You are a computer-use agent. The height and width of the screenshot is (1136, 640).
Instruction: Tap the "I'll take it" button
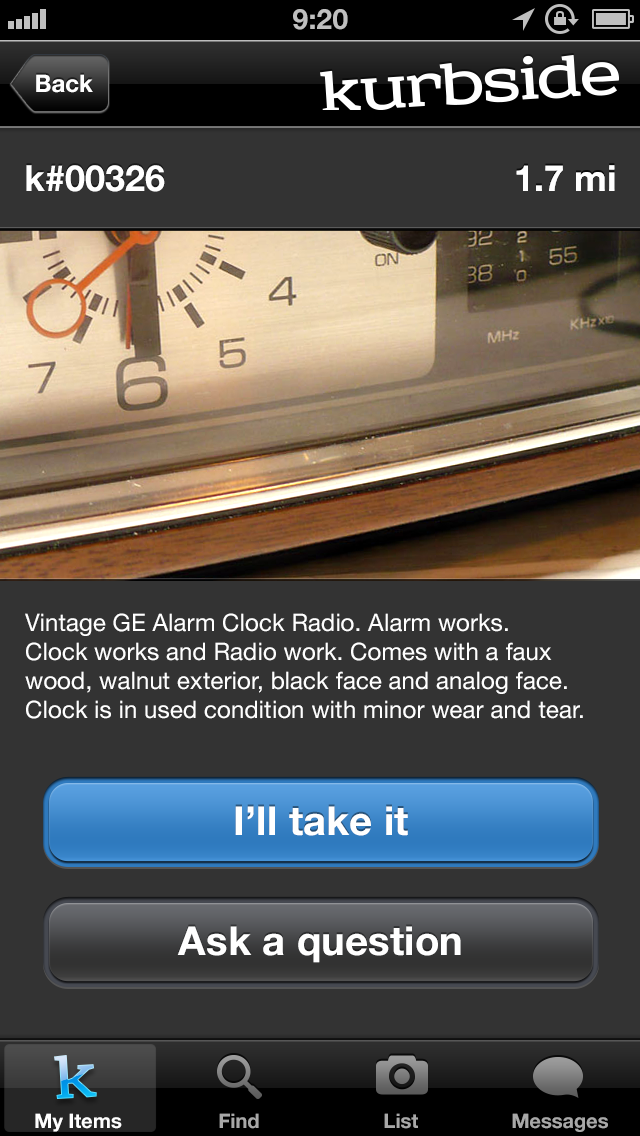pyautogui.click(x=320, y=822)
